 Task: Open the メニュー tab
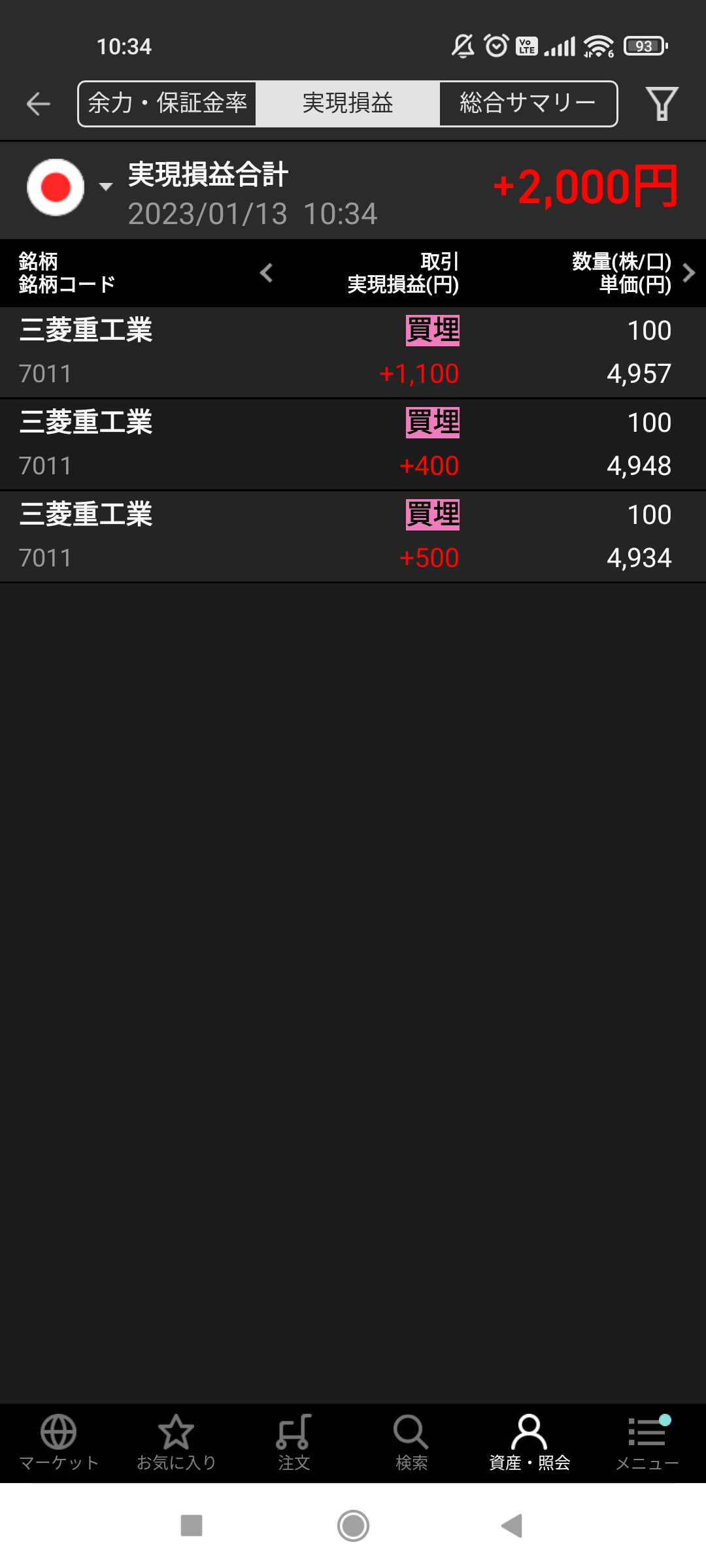point(647,1443)
